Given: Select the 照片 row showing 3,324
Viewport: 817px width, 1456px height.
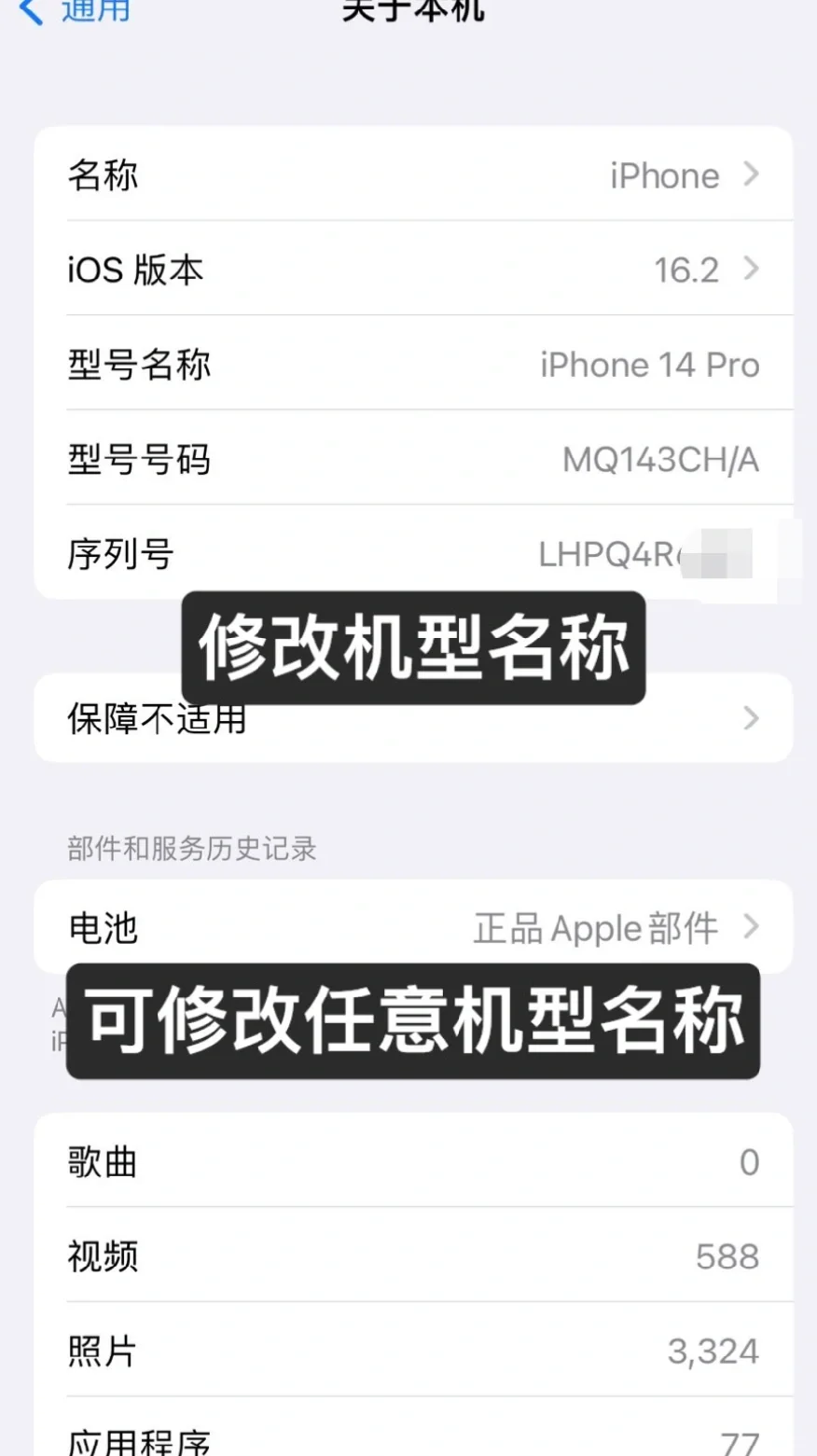Looking at the screenshot, I should click(x=410, y=1351).
